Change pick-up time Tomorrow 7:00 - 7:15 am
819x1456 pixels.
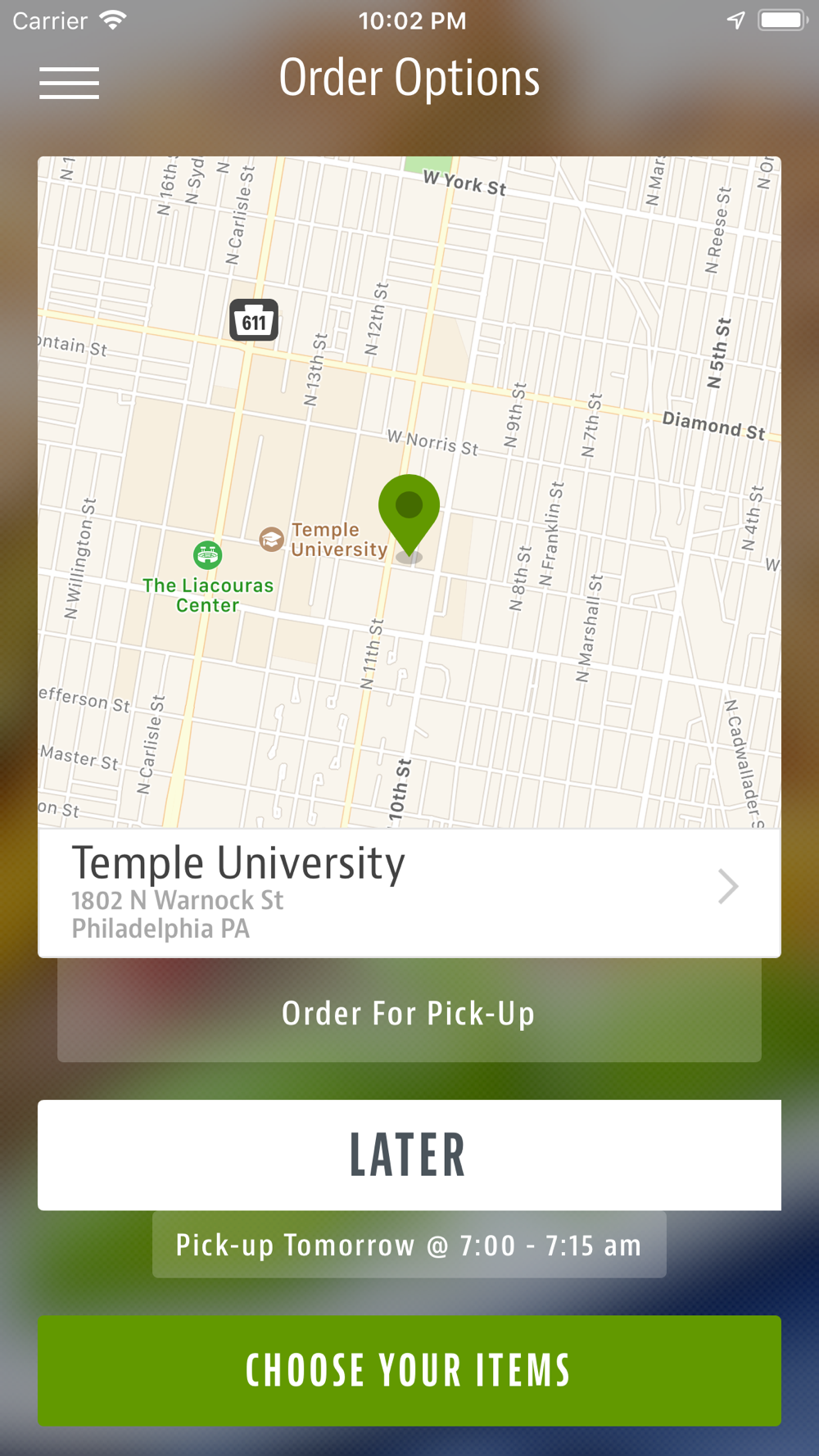[x=409, y=1245]
